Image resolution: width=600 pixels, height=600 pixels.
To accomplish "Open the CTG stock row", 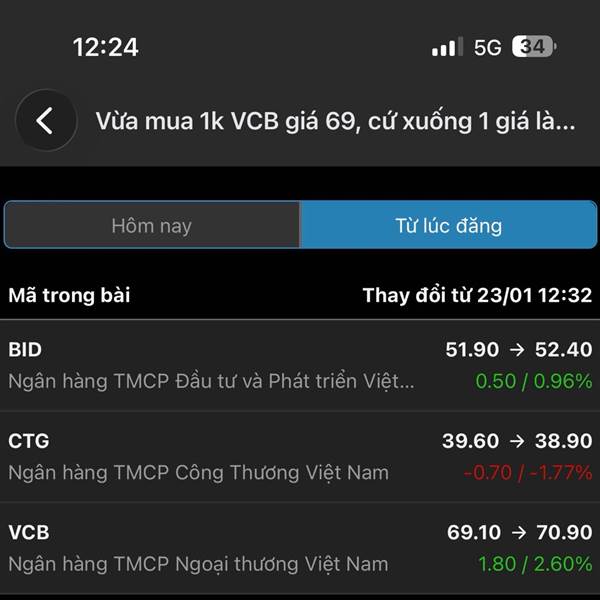I will (300, 456).
